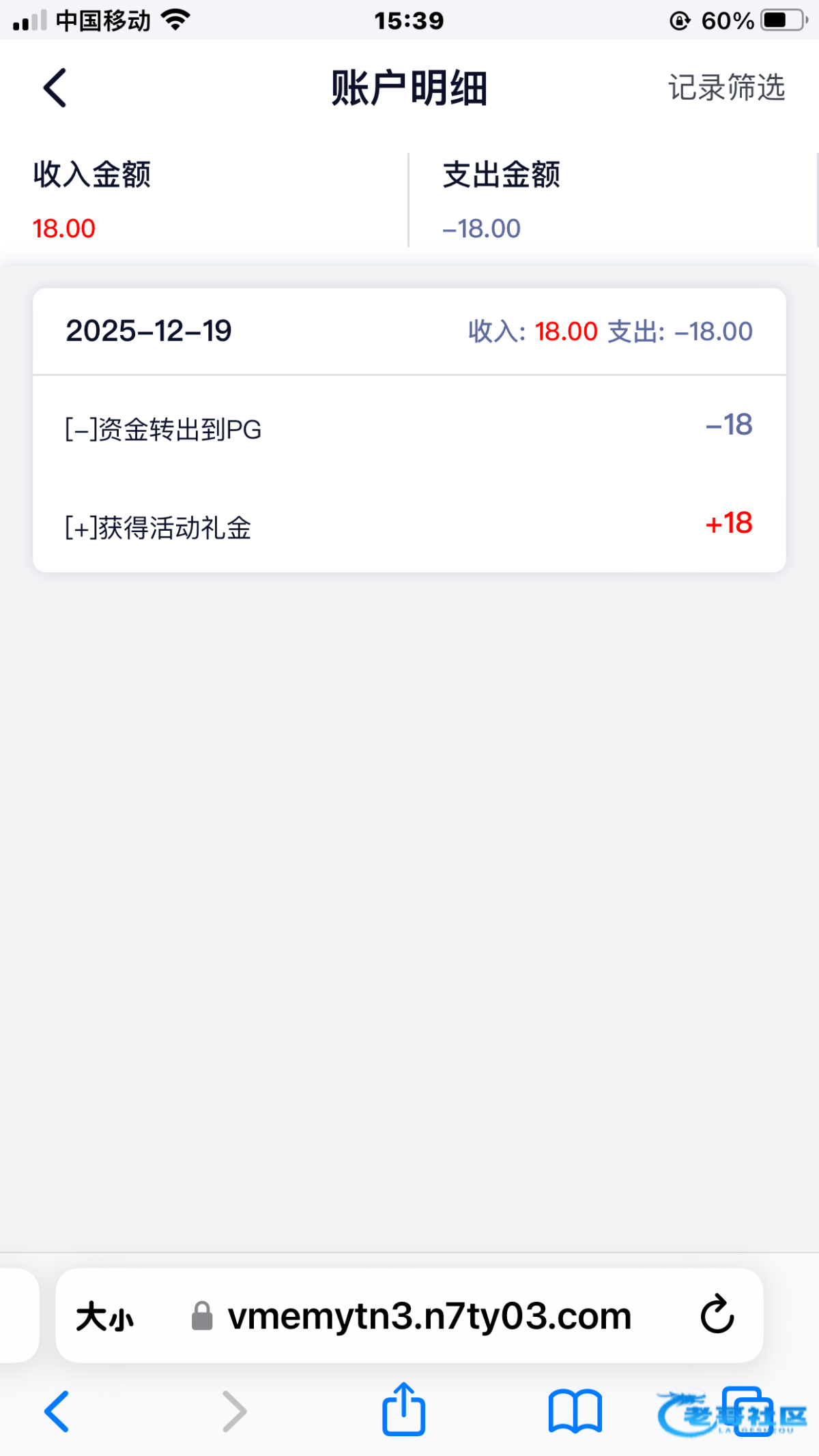Open Safari bookmarks
This screenshot has width=819, height=1456.
pyautogui.click(x=575, y=1411)
